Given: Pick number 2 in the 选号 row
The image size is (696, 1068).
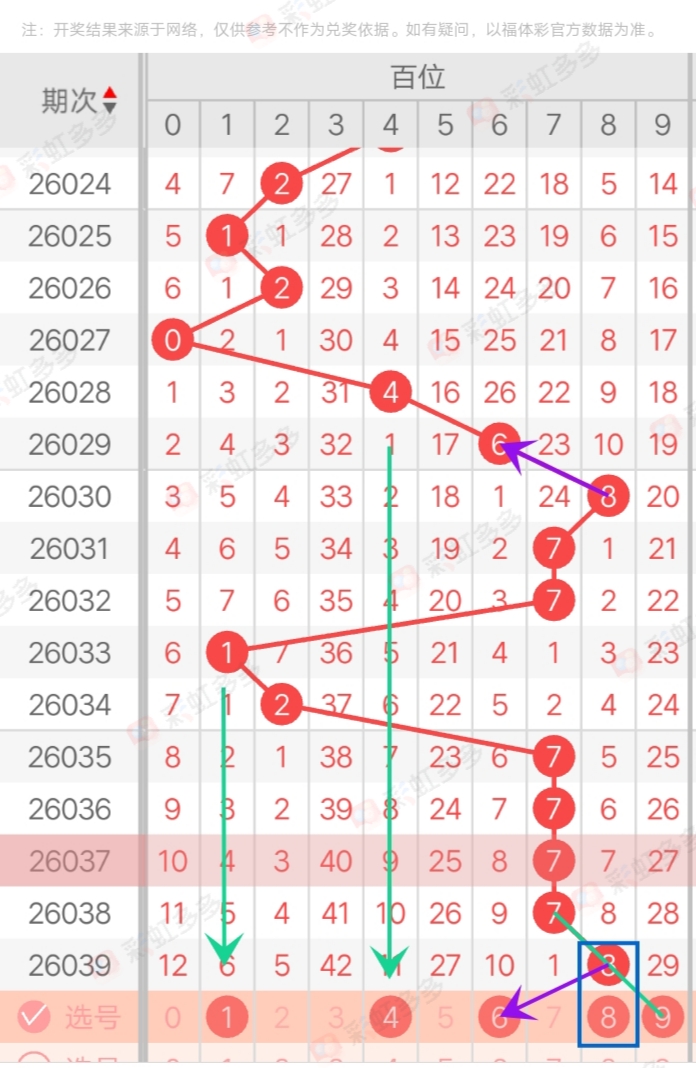Looking at the screenshot, I should (x=282, y=1018).
